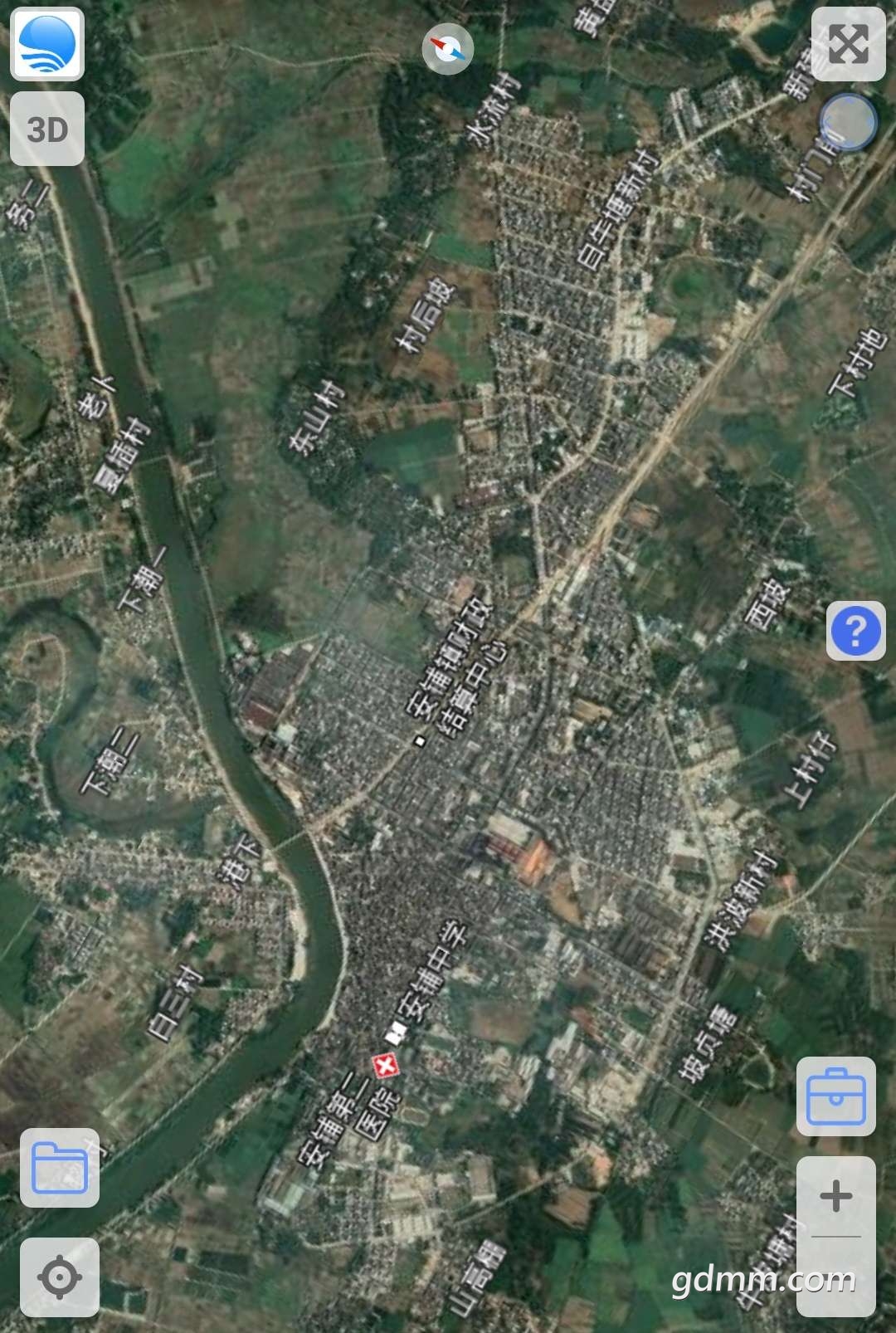This screenshot has width=896, height=1333.
Task: Zoom in with the plus button
Action: (x=835, y=1196)
